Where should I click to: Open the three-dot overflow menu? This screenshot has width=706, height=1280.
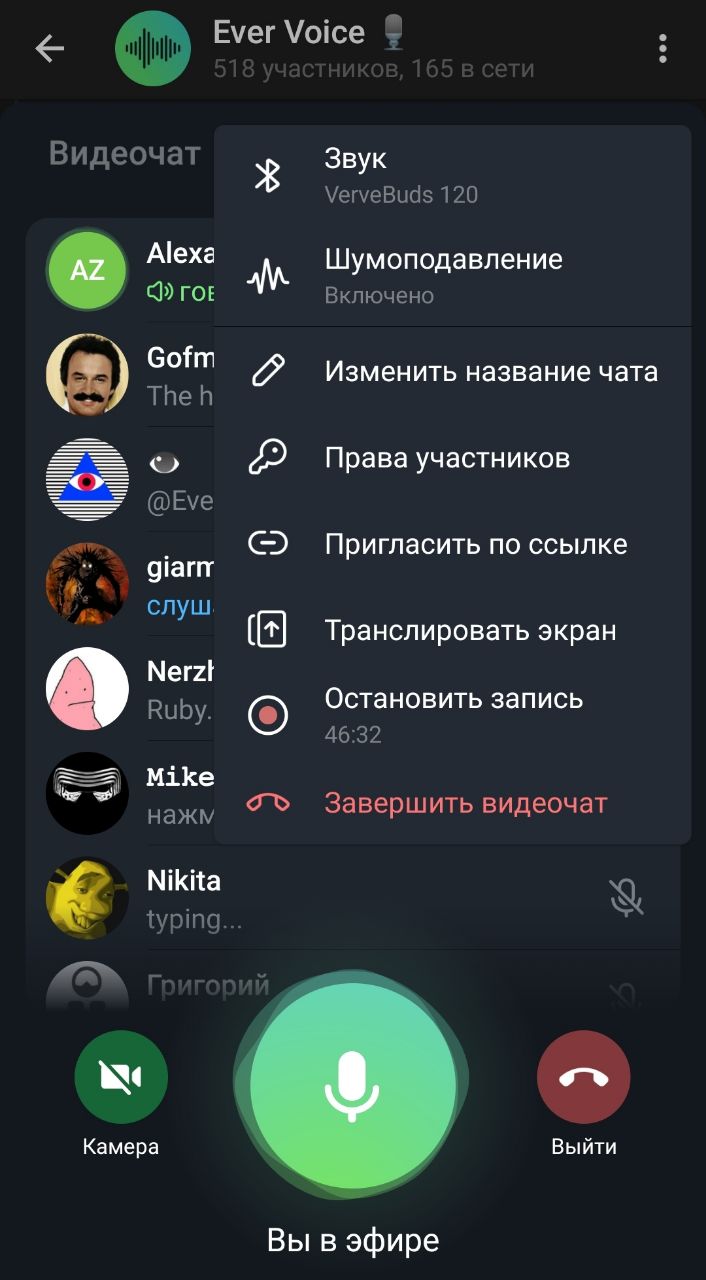(x=663, y=48)
